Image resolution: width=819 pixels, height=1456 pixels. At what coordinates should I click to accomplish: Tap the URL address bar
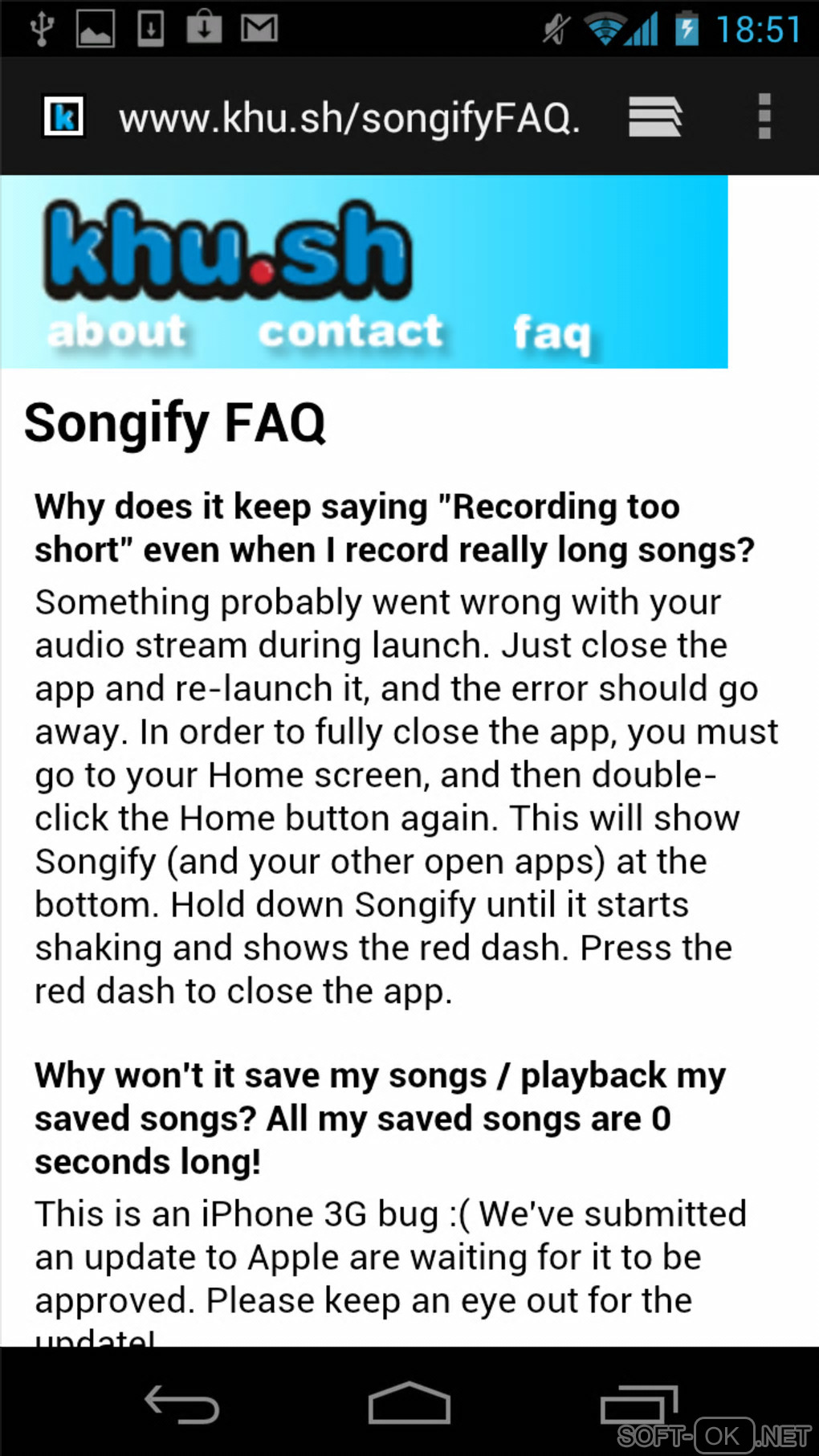[349, 118]
